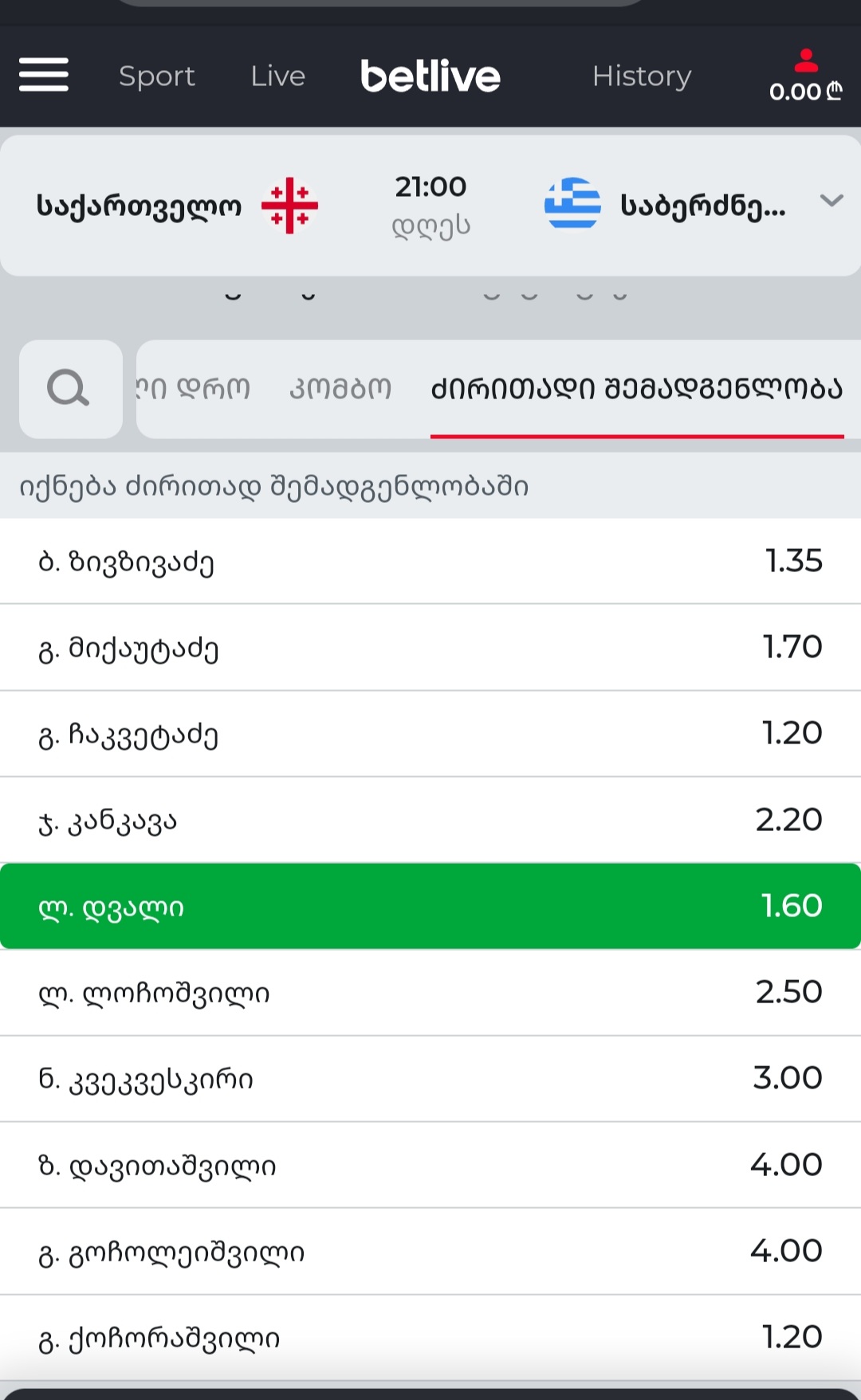
Task: Click the search magnifier icon
Action: click(69, 388)
